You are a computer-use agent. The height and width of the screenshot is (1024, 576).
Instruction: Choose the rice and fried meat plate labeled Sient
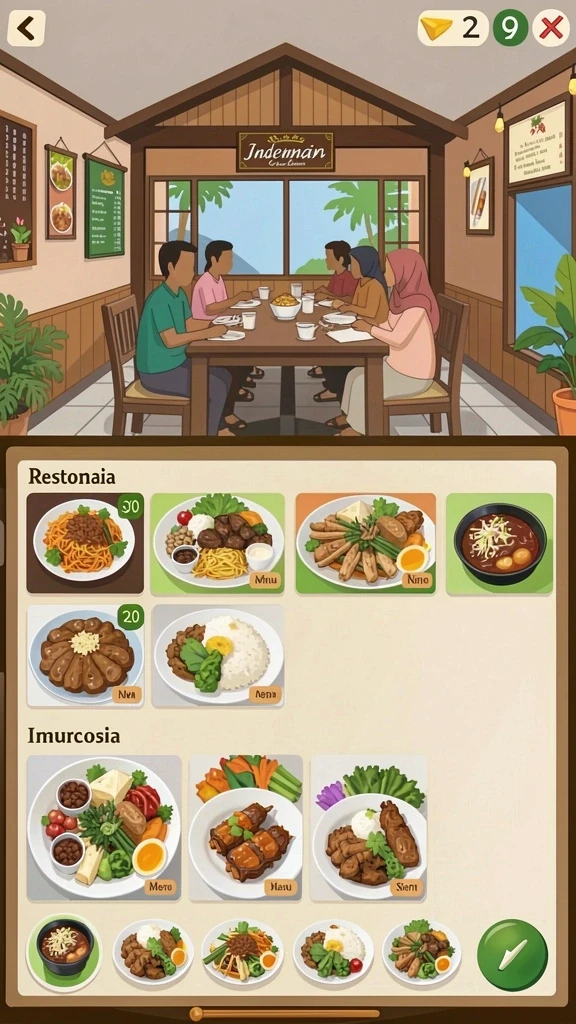pos(368,828)
